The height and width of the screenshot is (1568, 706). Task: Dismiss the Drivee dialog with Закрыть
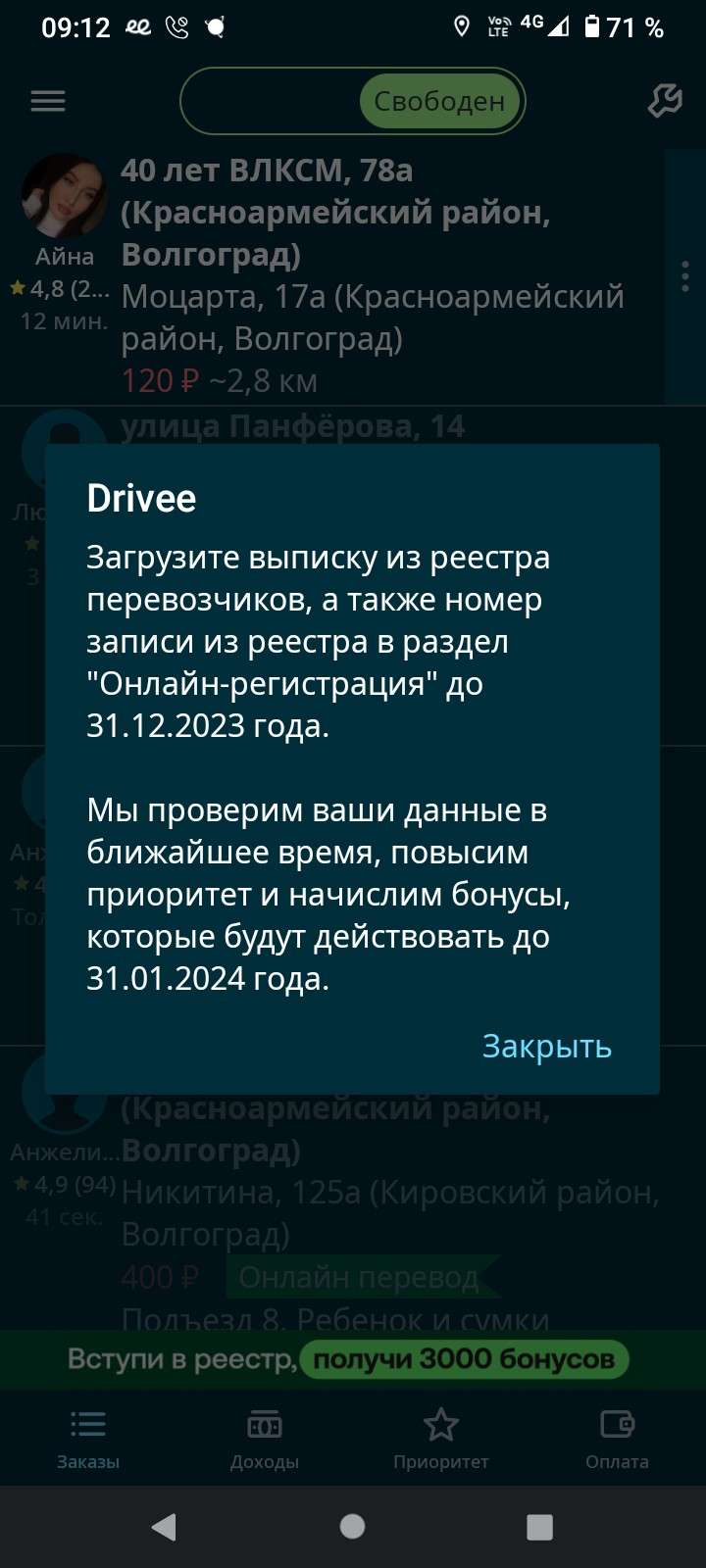coord(546,1047)
